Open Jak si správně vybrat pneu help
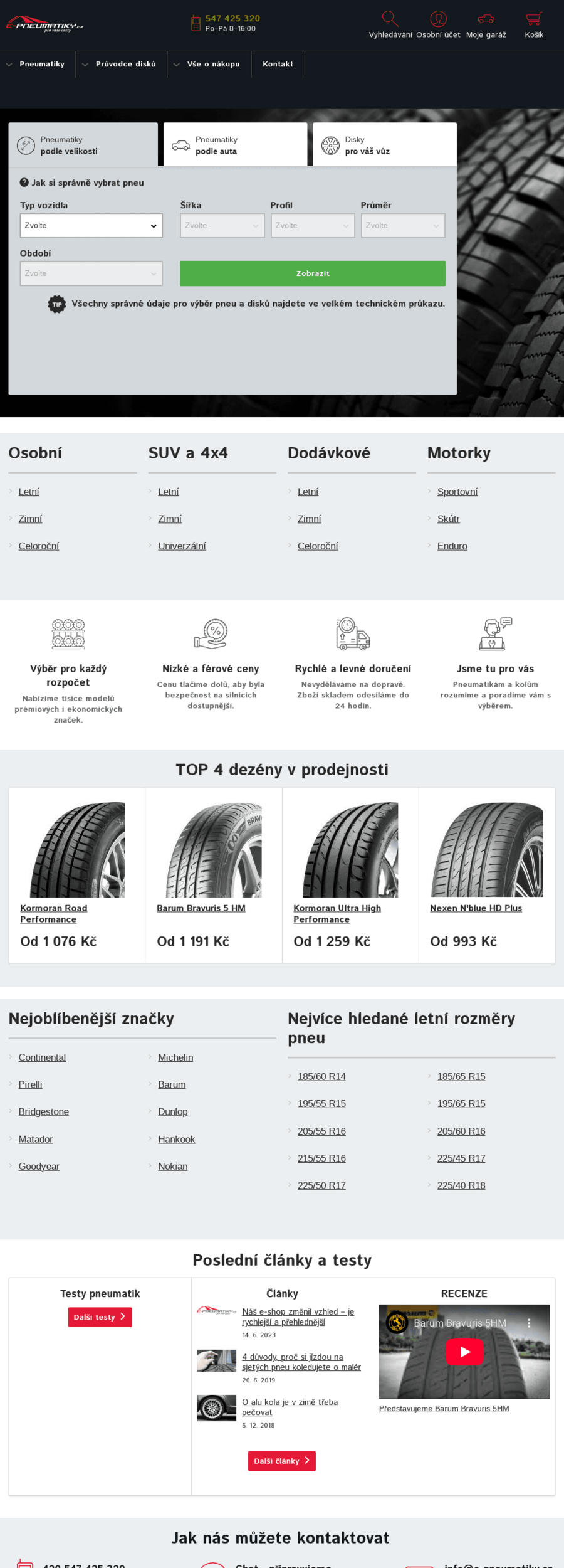Screen dimensions: 564x1568 87,183
